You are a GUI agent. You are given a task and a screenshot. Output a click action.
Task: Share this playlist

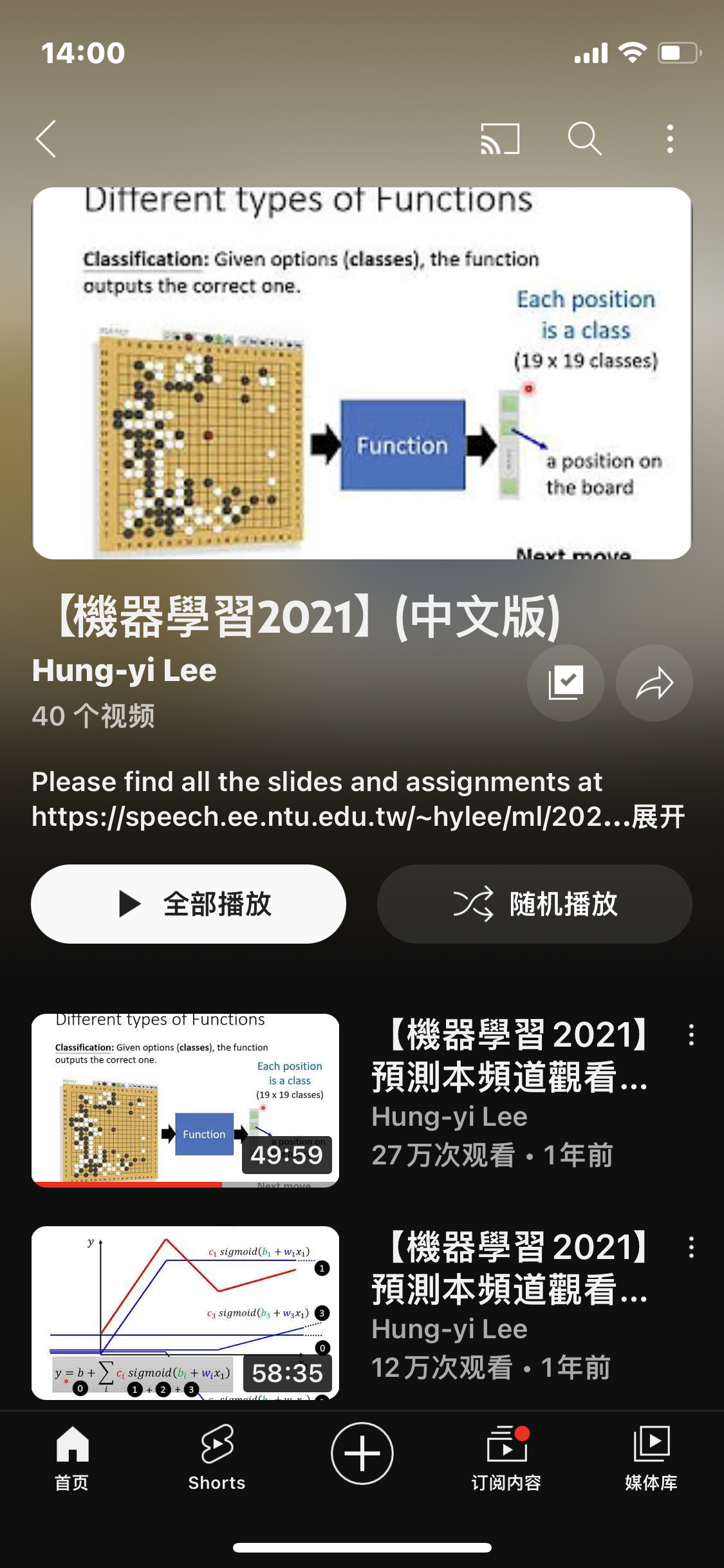pyautogui.click(x=654, y=683)
